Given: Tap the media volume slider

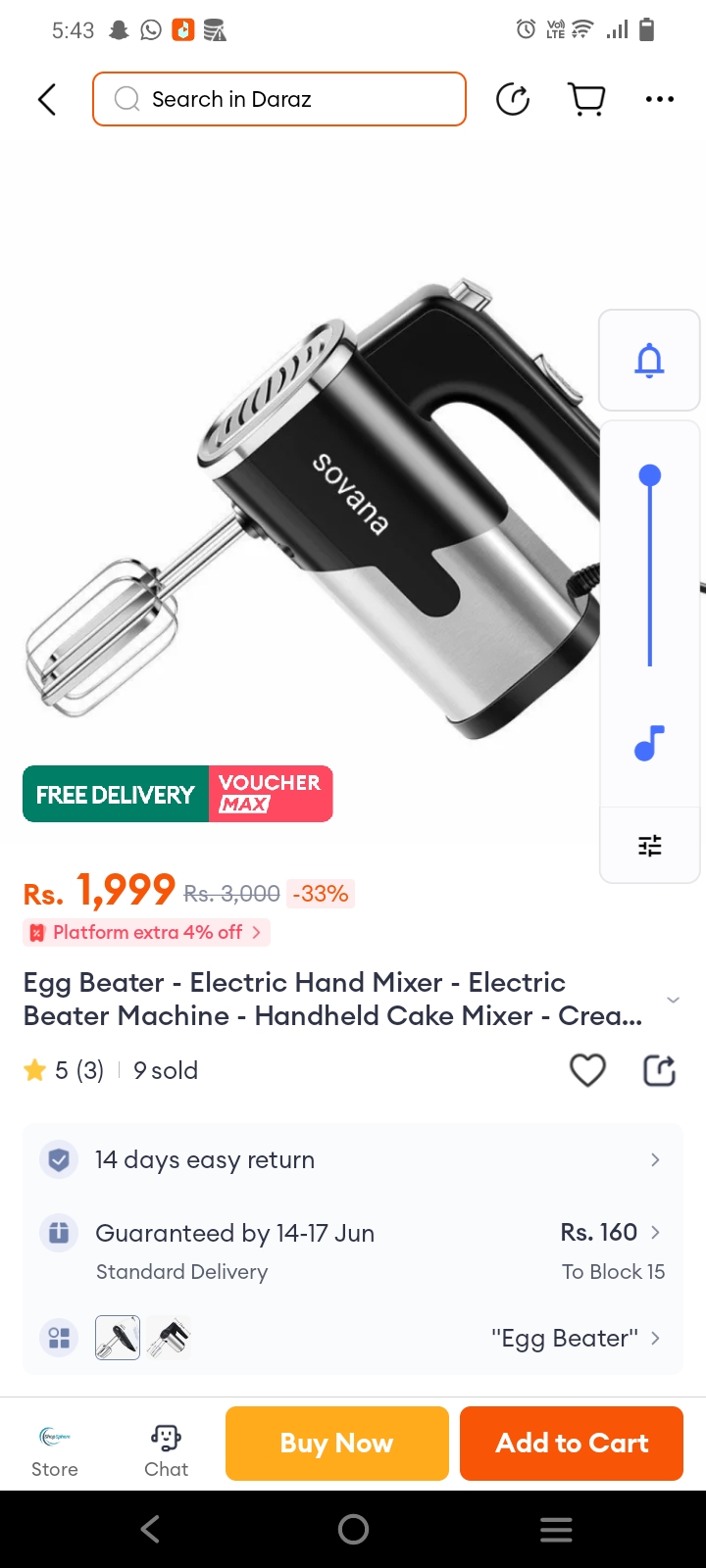Looking at the screenshot, I should point(649,568).
